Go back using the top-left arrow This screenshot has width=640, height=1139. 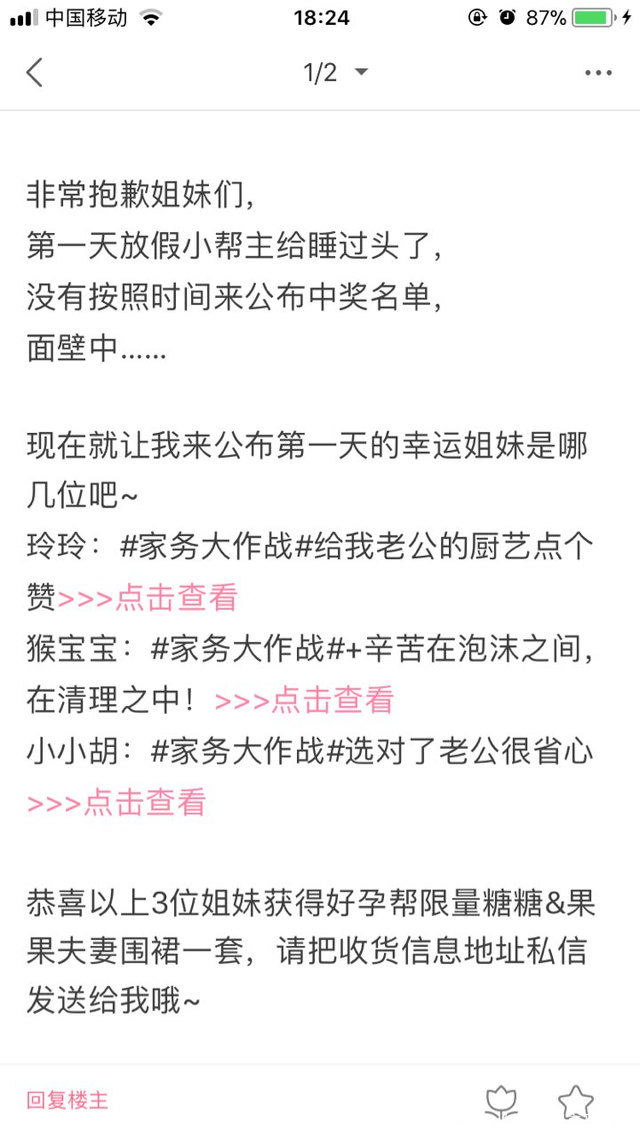(35, 73)
